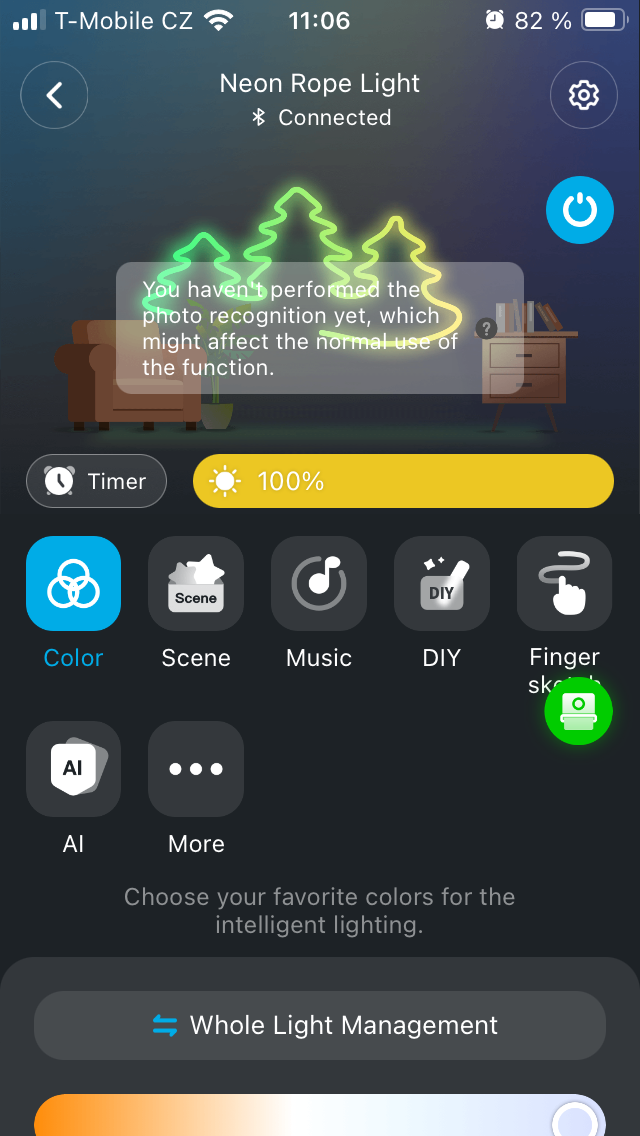Open device settings gear
Viewport: 640px width, 1136px height.
(583, 95)
